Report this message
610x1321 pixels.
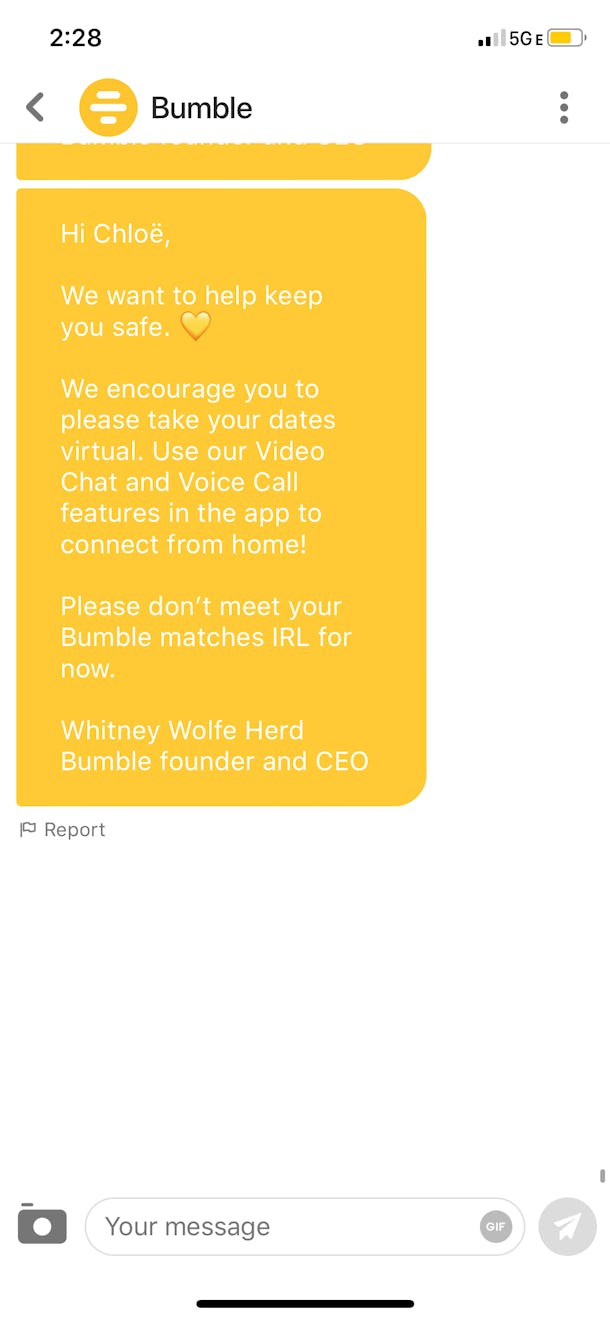[63, 830]
